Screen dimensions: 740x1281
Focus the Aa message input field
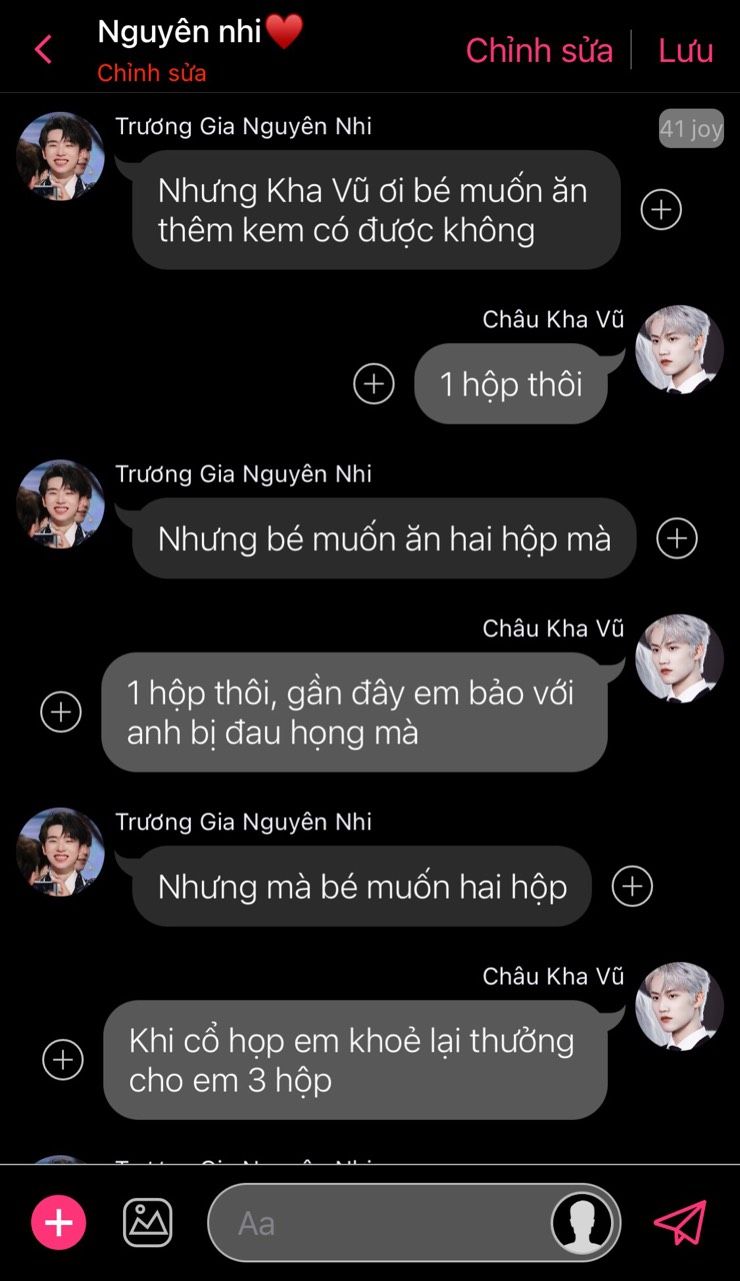[380, 1223]
